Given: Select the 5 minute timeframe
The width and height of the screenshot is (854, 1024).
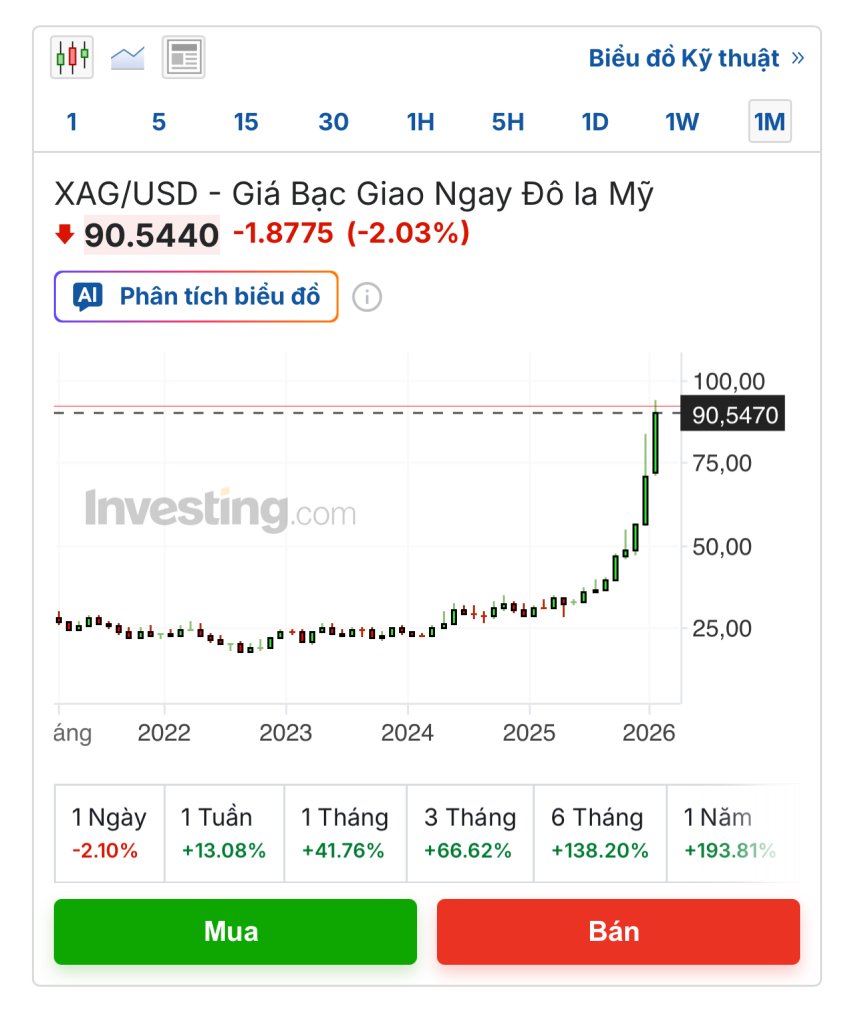Looking at the screenshot, I should (x=159, y=122).
